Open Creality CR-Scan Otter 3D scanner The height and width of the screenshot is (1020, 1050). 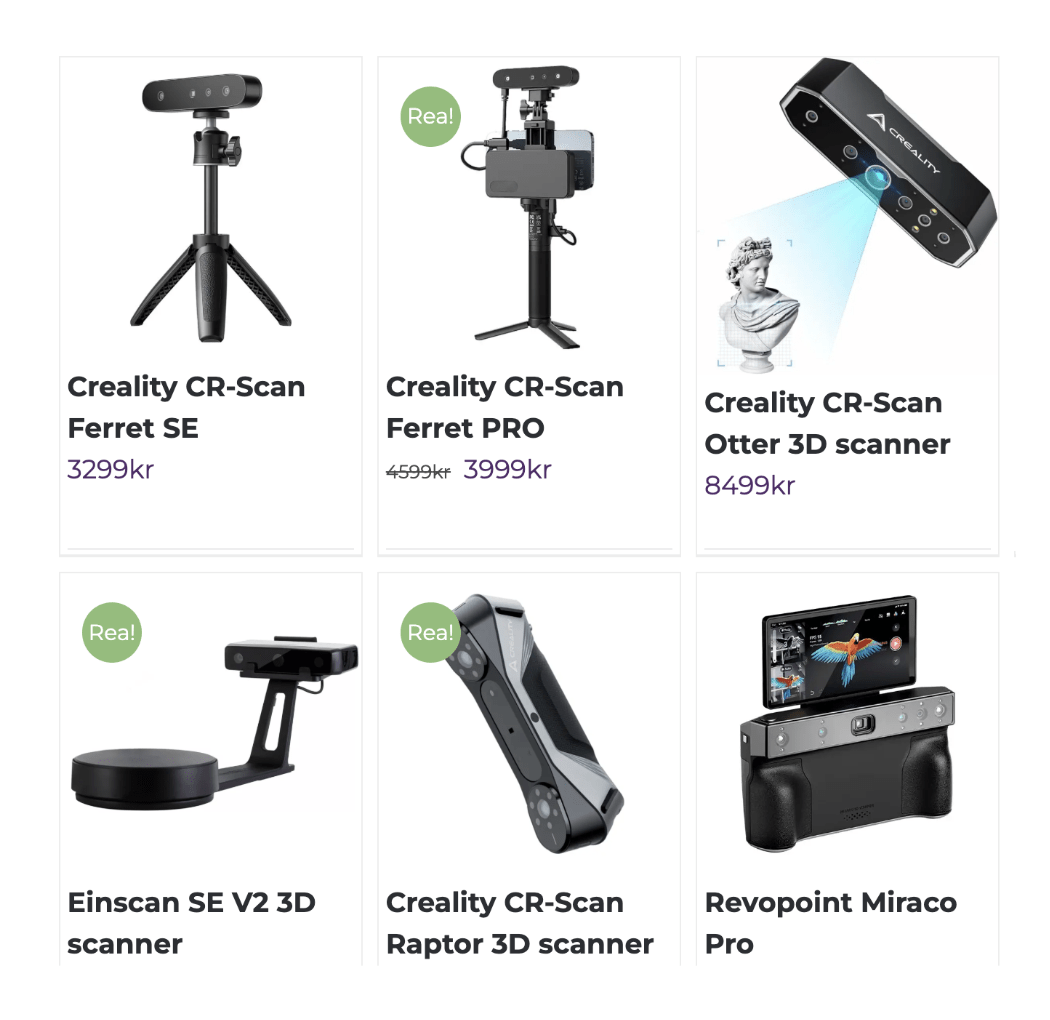[827, 422]
